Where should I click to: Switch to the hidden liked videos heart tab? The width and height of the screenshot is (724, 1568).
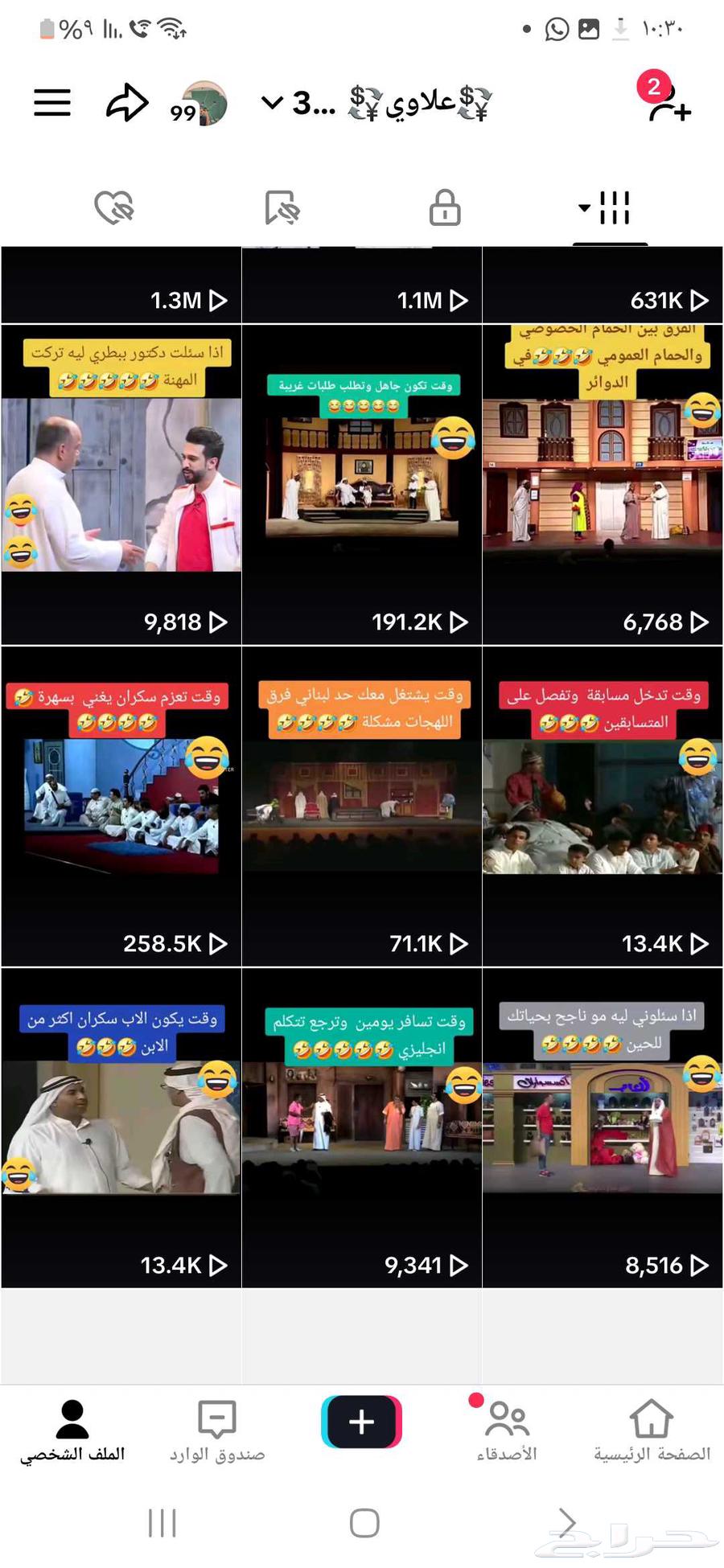(x=113, y=207)
